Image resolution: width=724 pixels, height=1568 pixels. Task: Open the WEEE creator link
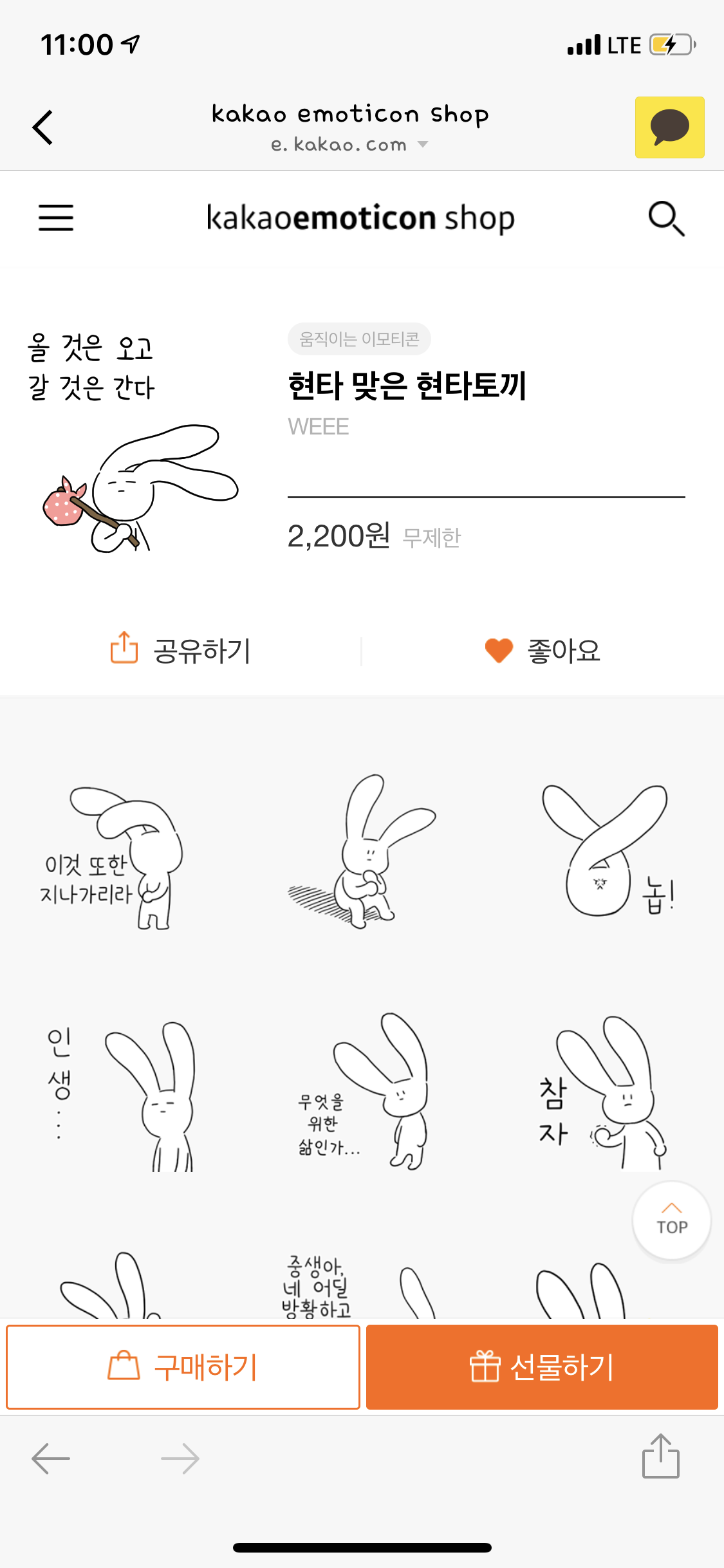(319, 427)
